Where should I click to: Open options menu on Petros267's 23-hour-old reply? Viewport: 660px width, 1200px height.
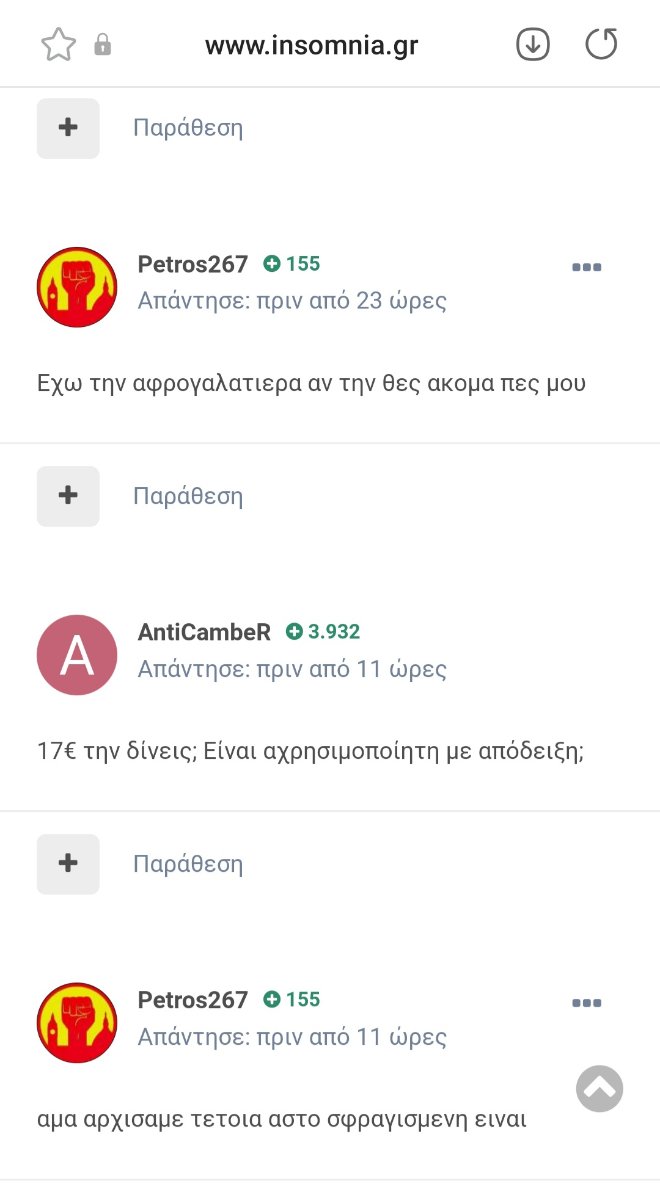tap(586, 267)
